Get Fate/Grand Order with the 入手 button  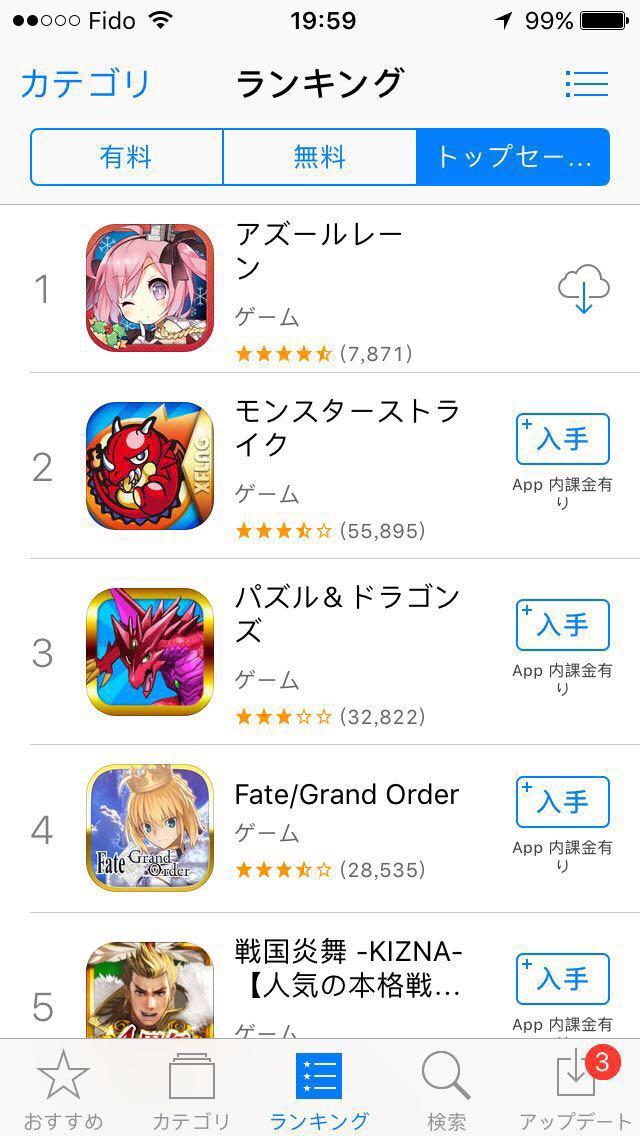click(562, 802)
